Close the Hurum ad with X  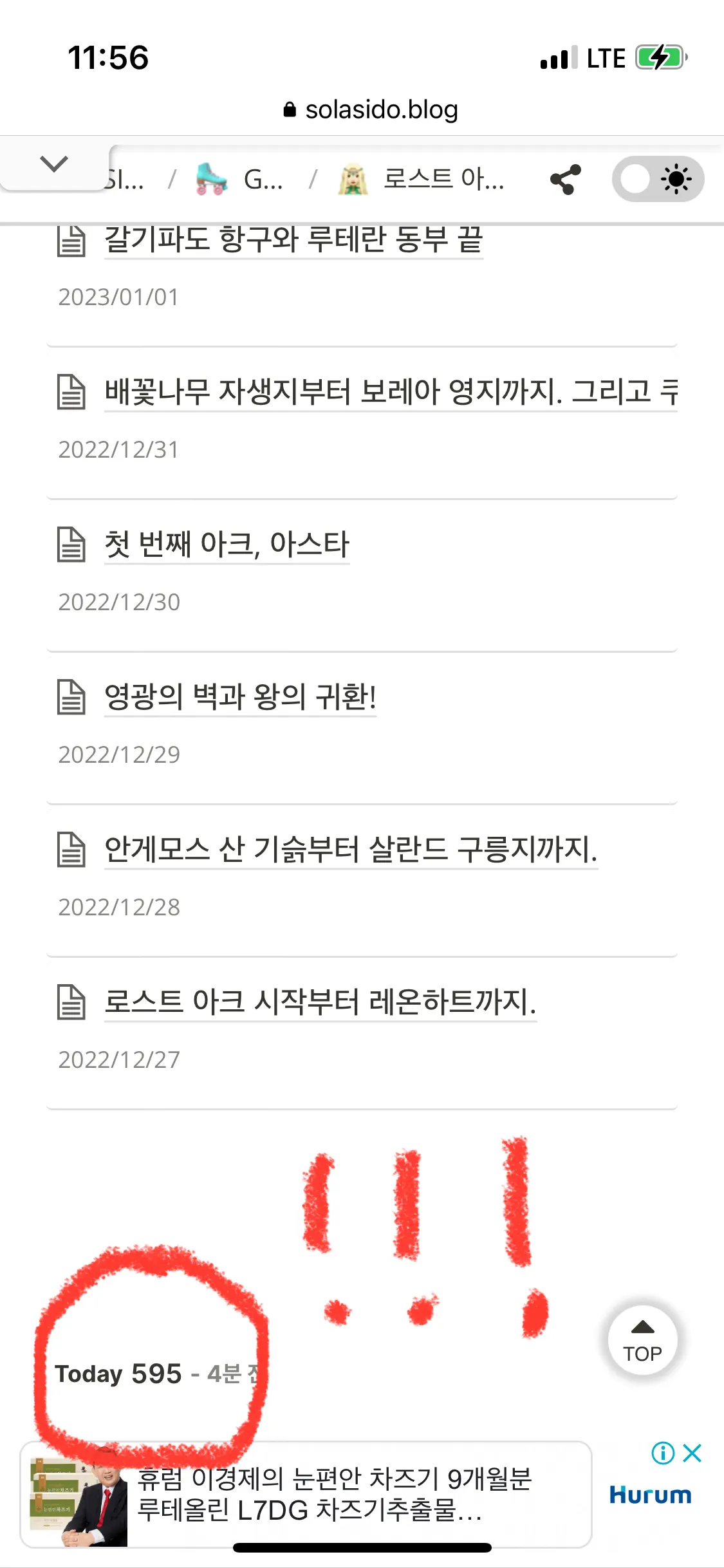click(x=692, y=1453)
